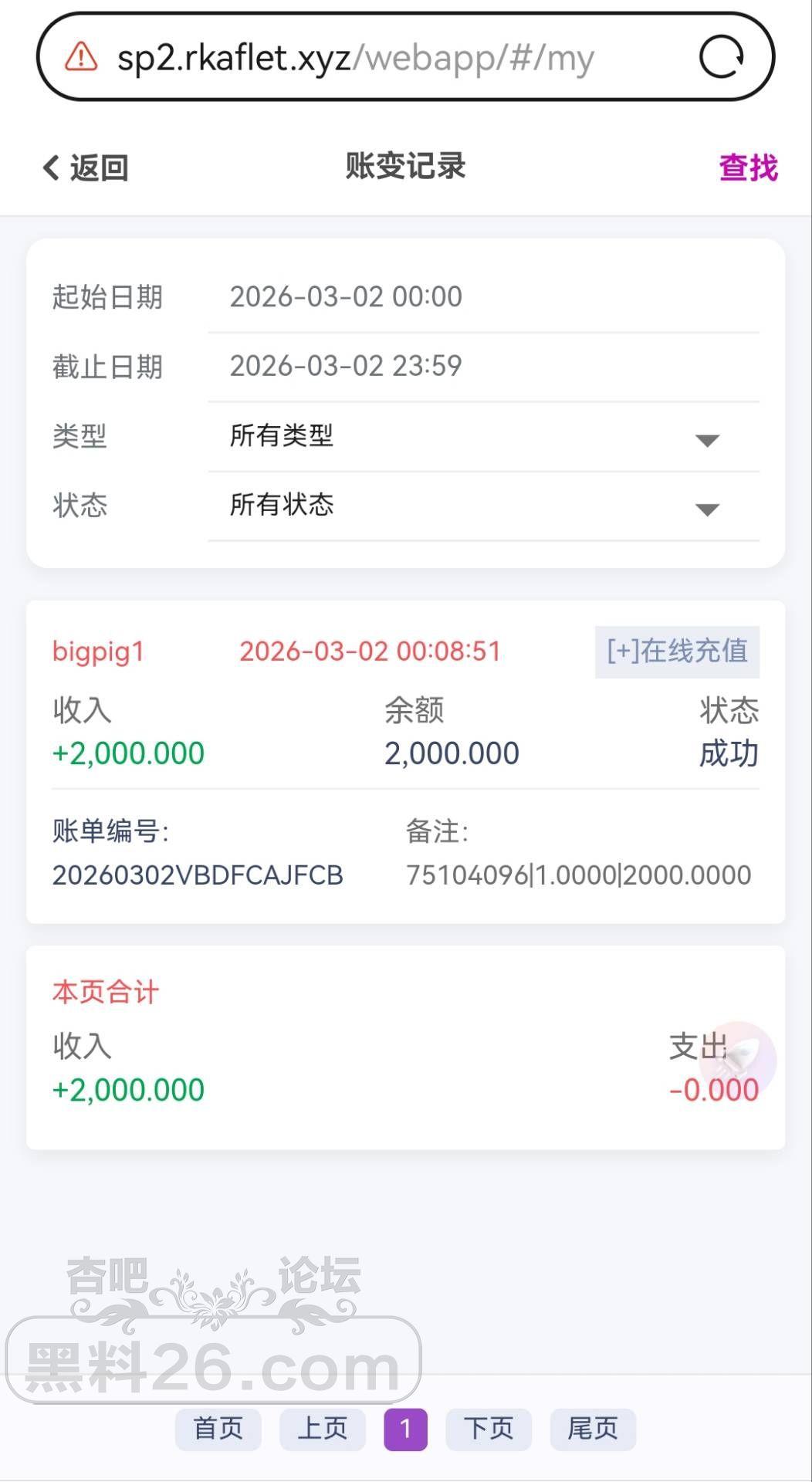The image size is (812, 1482).
Task: Go to 首页 first page
Action: (218, 1429)
